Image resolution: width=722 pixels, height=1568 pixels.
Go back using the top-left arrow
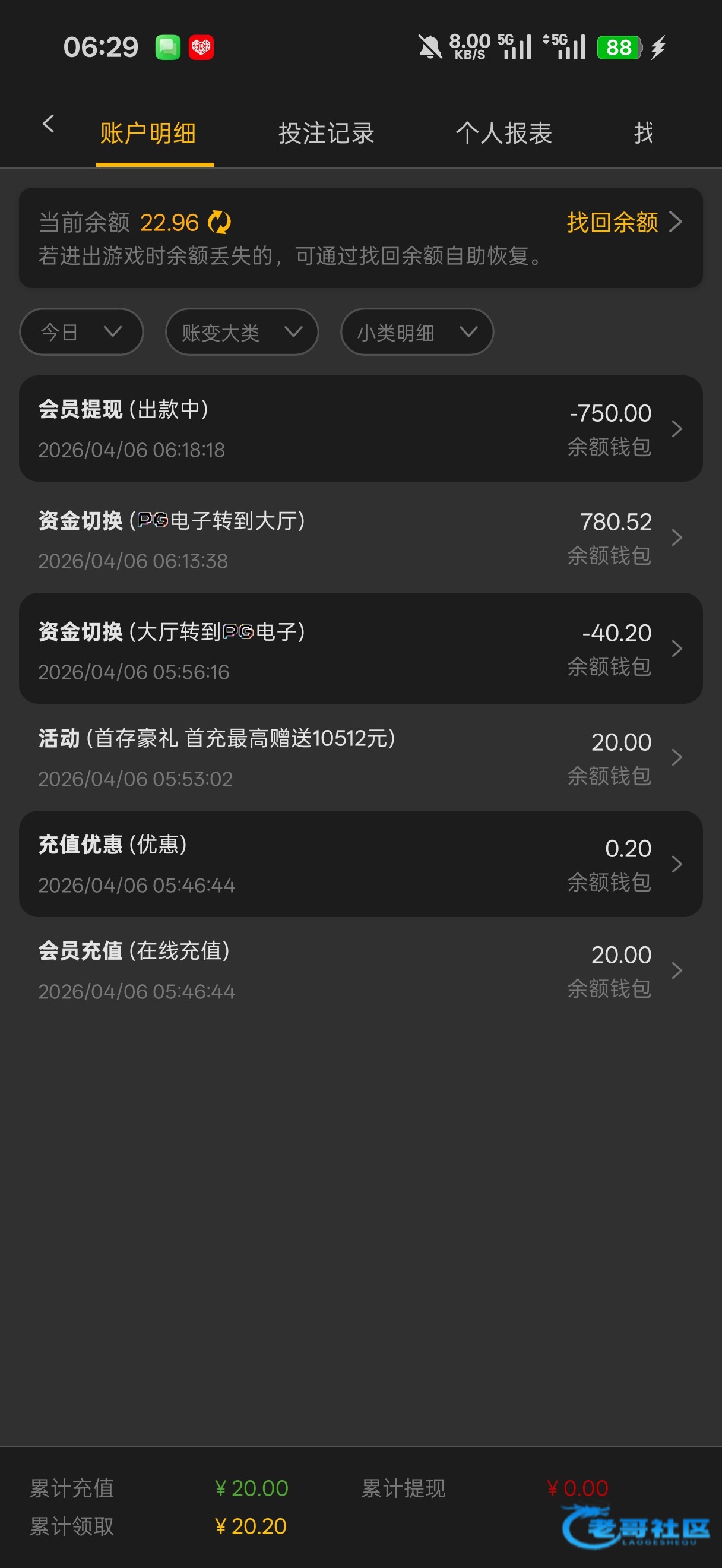coord(49,125)
